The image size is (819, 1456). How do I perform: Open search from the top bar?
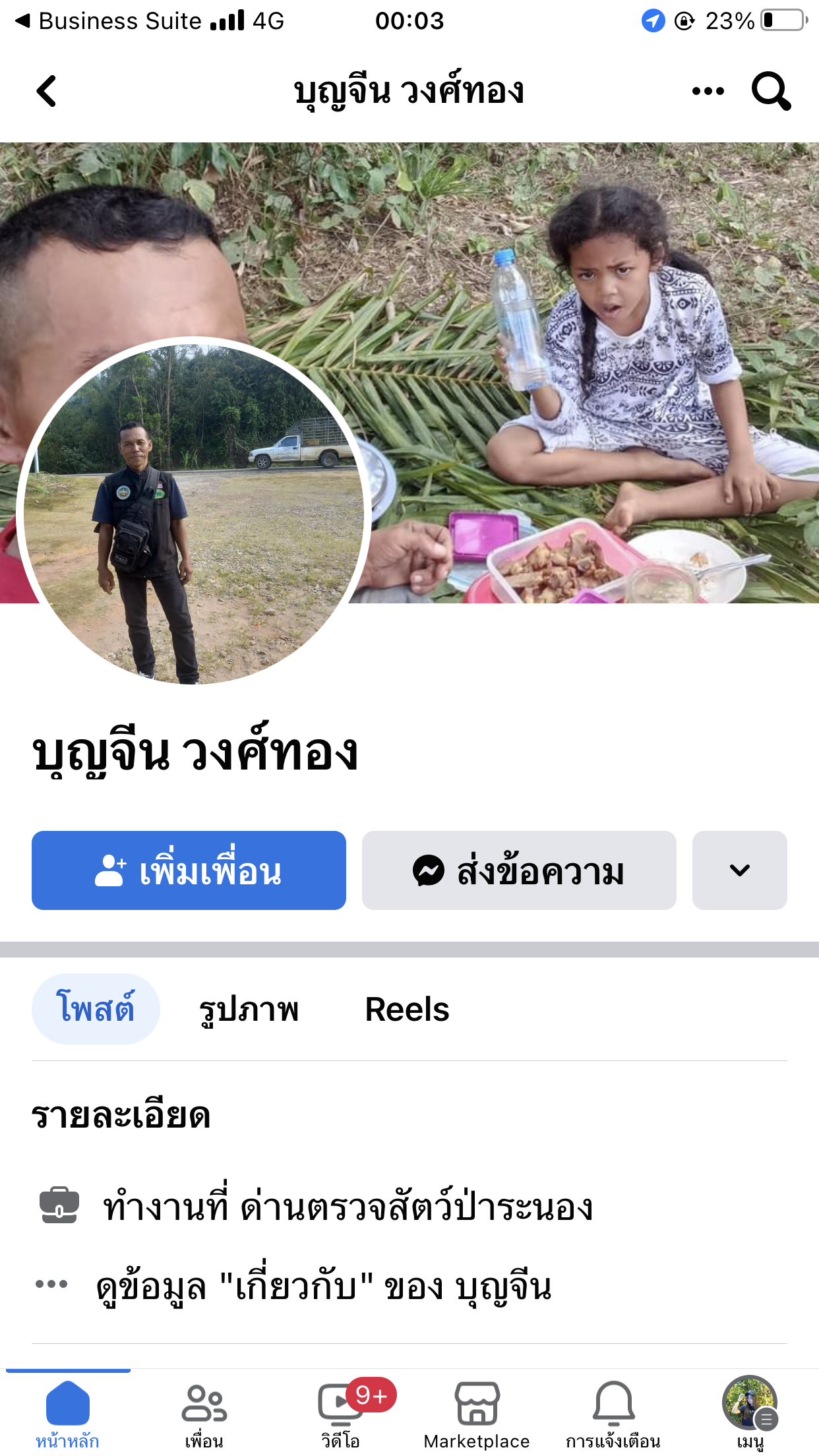pos(770,91)
